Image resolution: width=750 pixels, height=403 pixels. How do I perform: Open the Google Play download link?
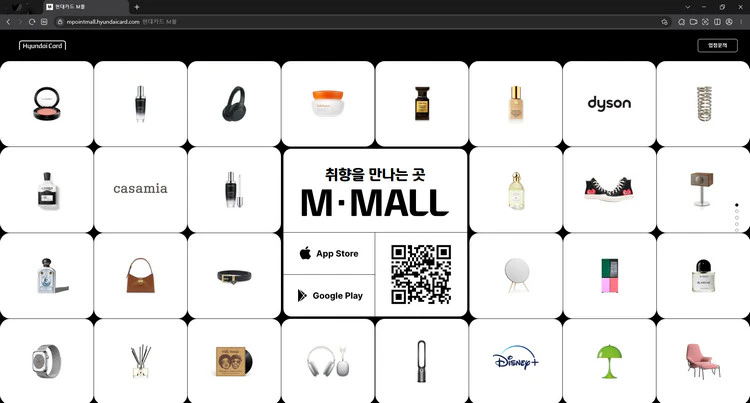pyautogui.click(x=329, y=296)
